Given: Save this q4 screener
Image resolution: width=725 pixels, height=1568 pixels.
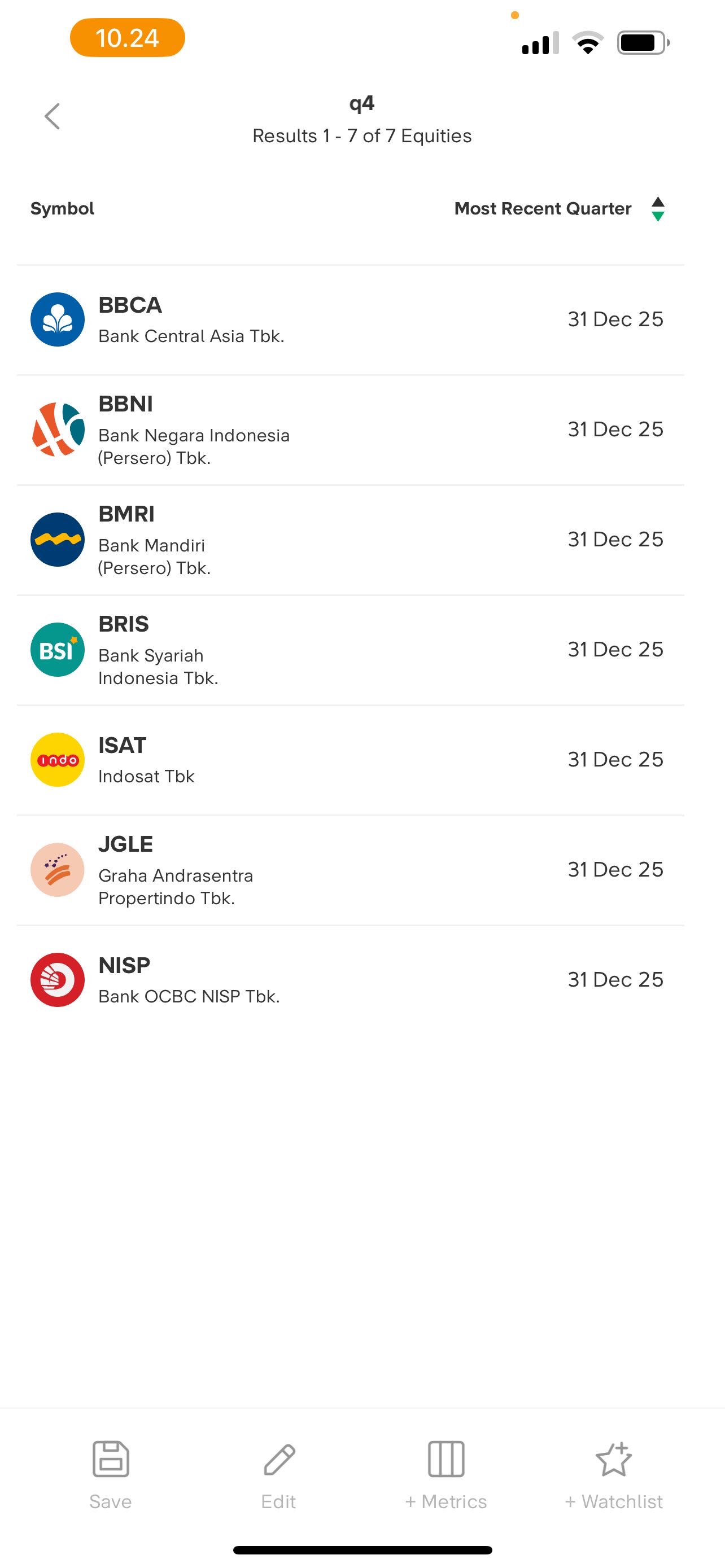Looking at the screenshot, I should pyautogui.click(x=110, y=1475).
